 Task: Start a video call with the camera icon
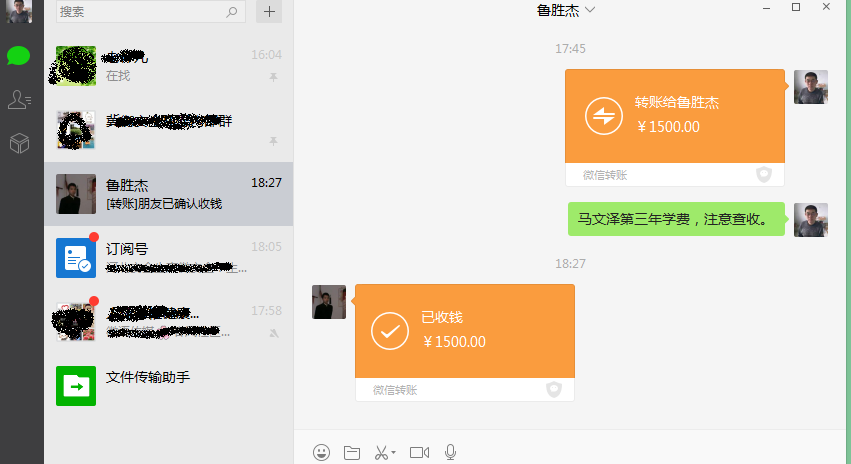point(419,453)
